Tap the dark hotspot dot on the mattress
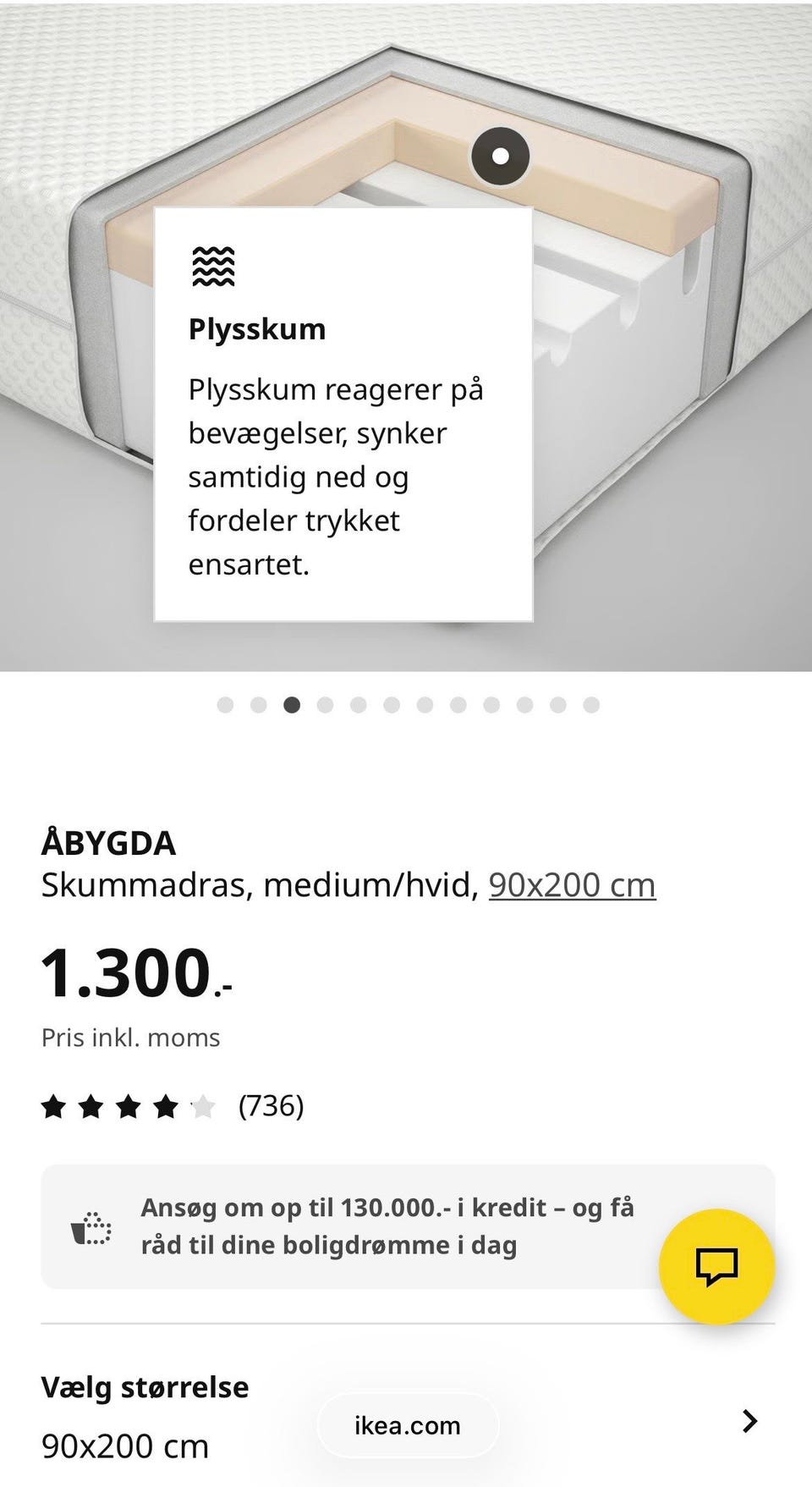This screenshot has width=812, height=1487. pyautogui.click(x=501, y=156)
